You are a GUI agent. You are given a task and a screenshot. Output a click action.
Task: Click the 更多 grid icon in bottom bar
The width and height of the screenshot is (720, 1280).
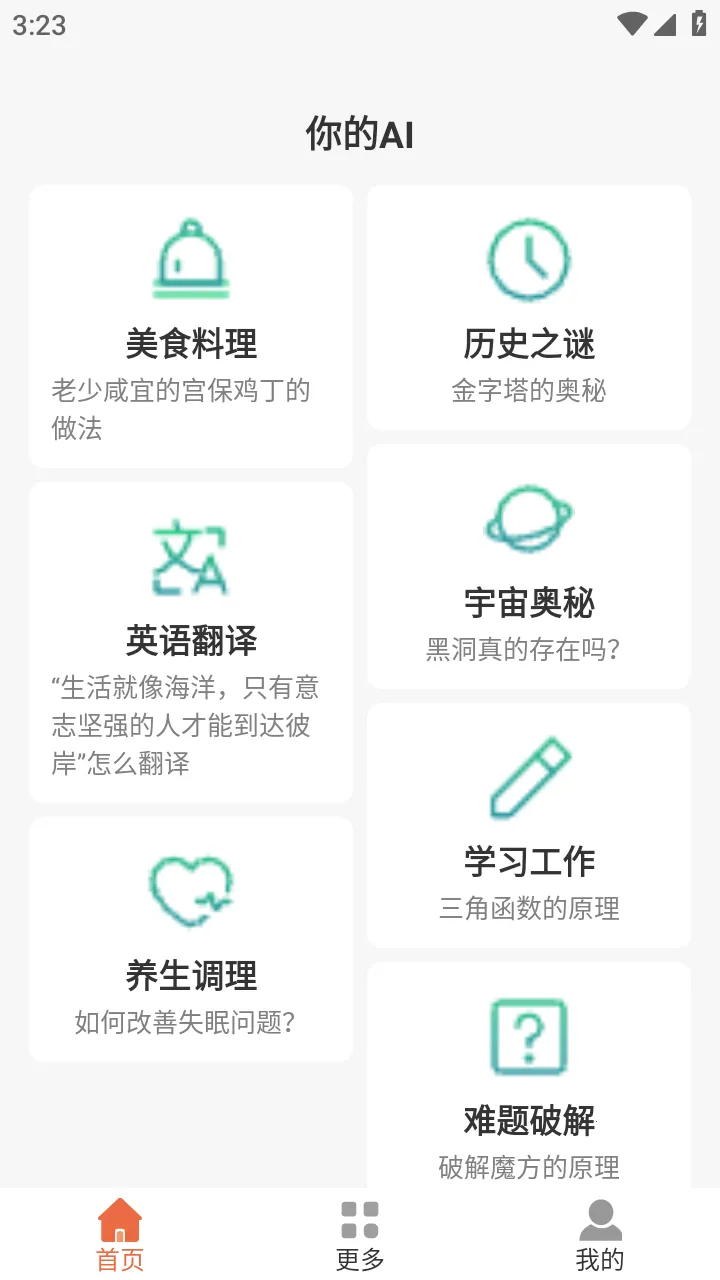tap(359, 1218)
